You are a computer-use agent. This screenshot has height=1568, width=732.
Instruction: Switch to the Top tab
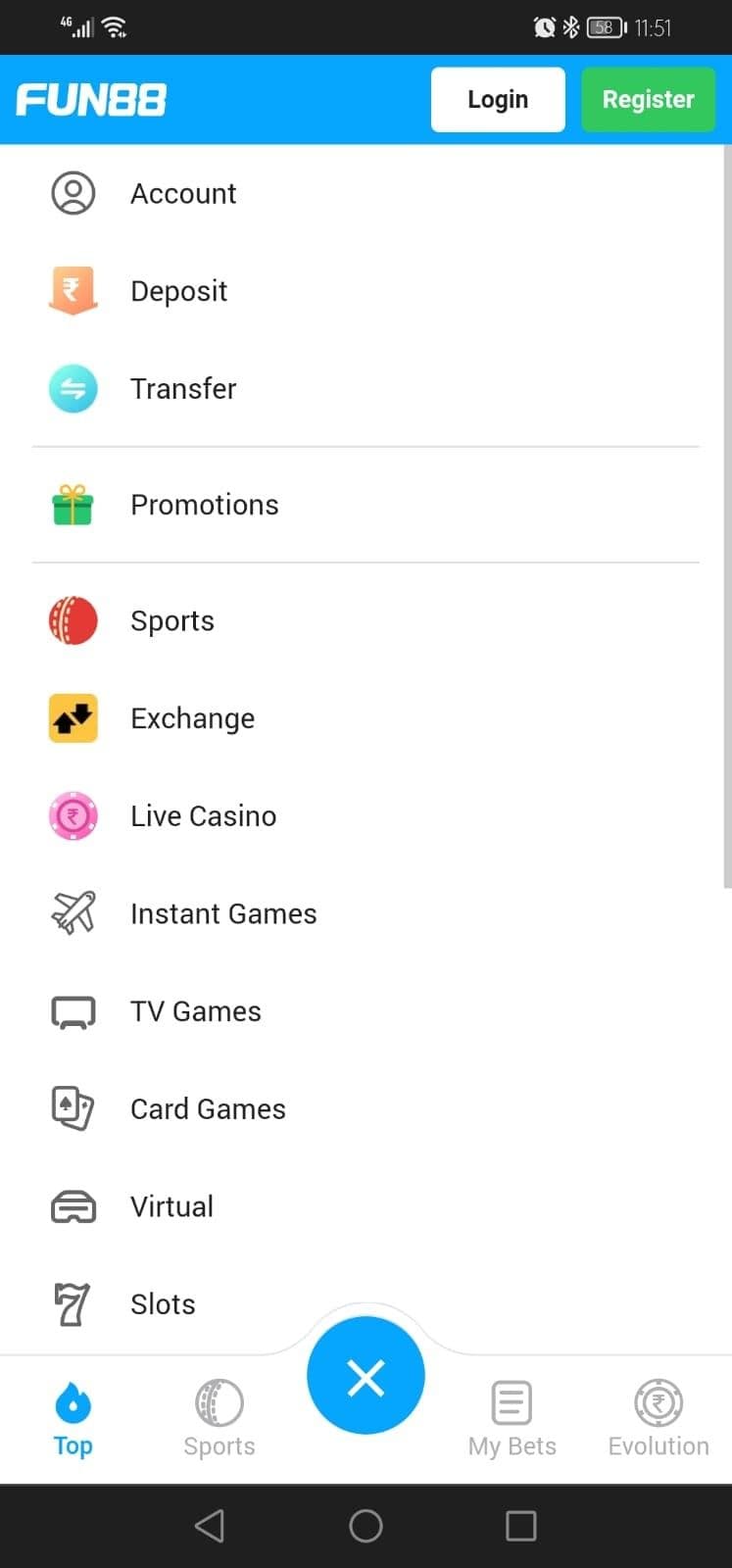click(73, 1419)
